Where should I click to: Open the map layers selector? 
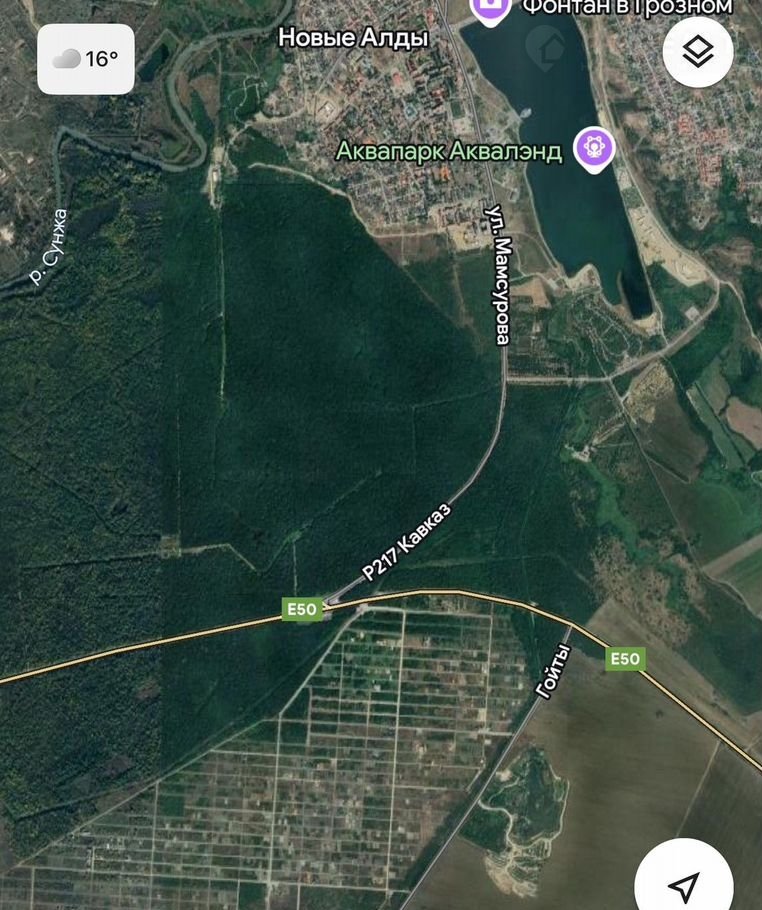pos(697,52)
